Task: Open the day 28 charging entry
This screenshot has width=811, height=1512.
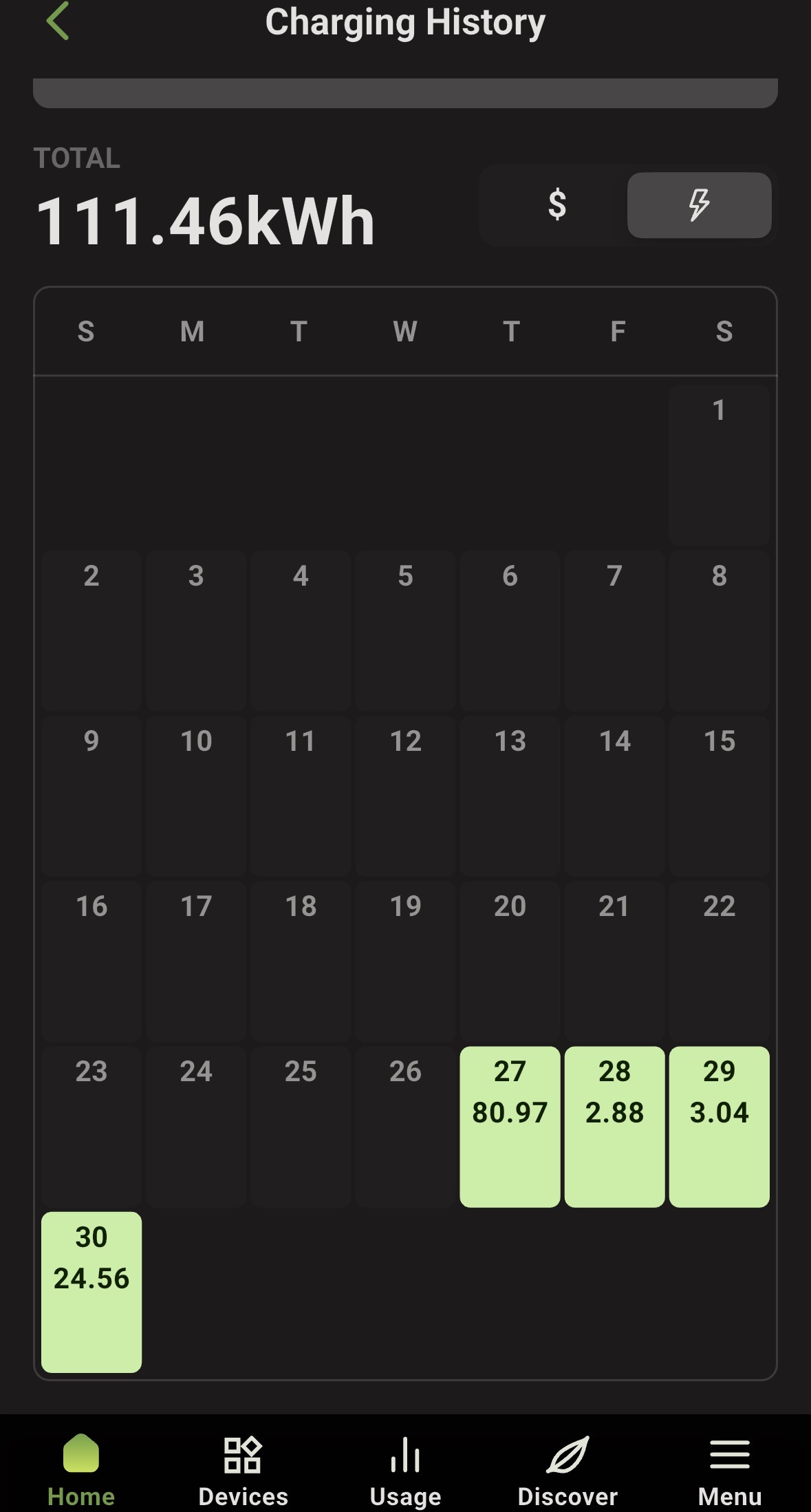Action: (614, 1126)
